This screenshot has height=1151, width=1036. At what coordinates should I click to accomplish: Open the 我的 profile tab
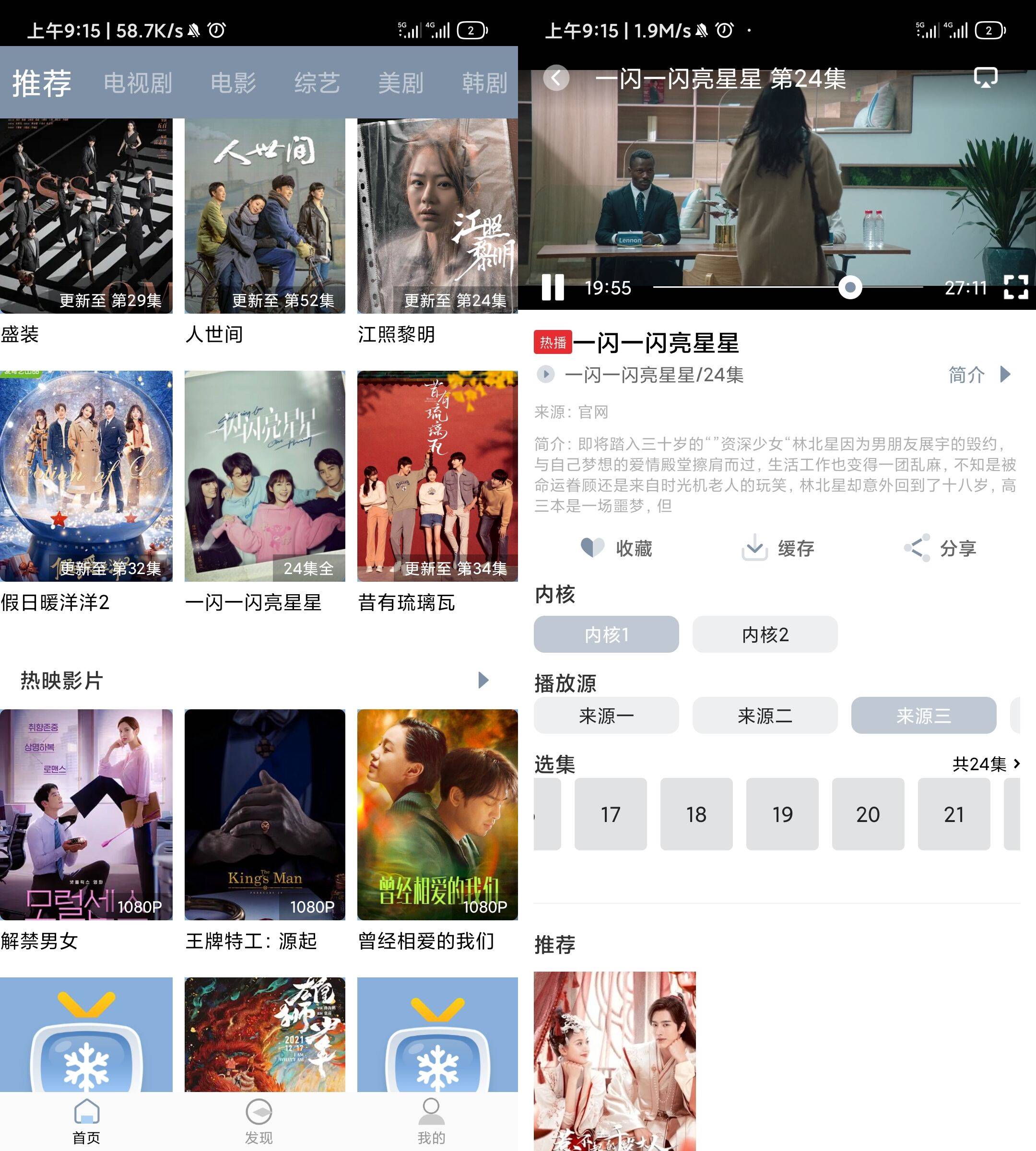tap(431, 1121)
